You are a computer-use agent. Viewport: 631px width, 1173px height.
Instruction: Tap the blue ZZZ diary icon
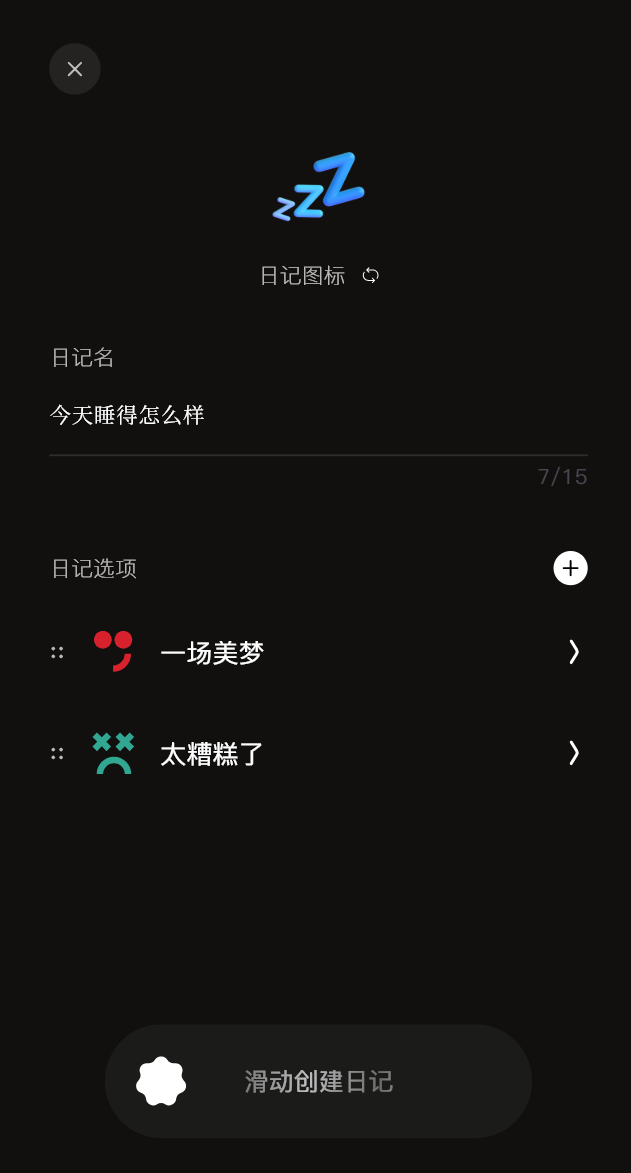319,186
